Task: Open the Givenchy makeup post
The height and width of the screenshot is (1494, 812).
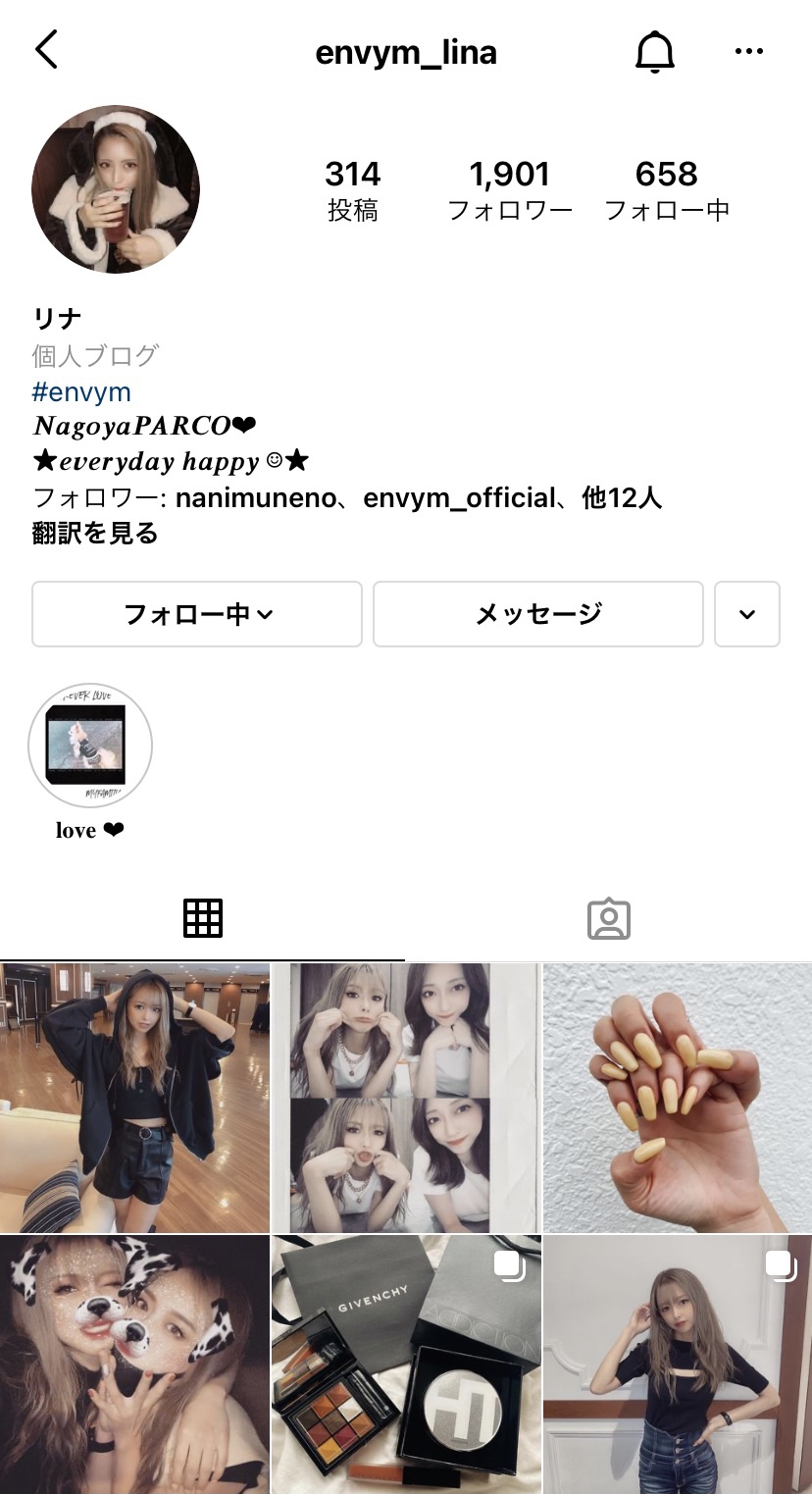Action: [405, 1364]
